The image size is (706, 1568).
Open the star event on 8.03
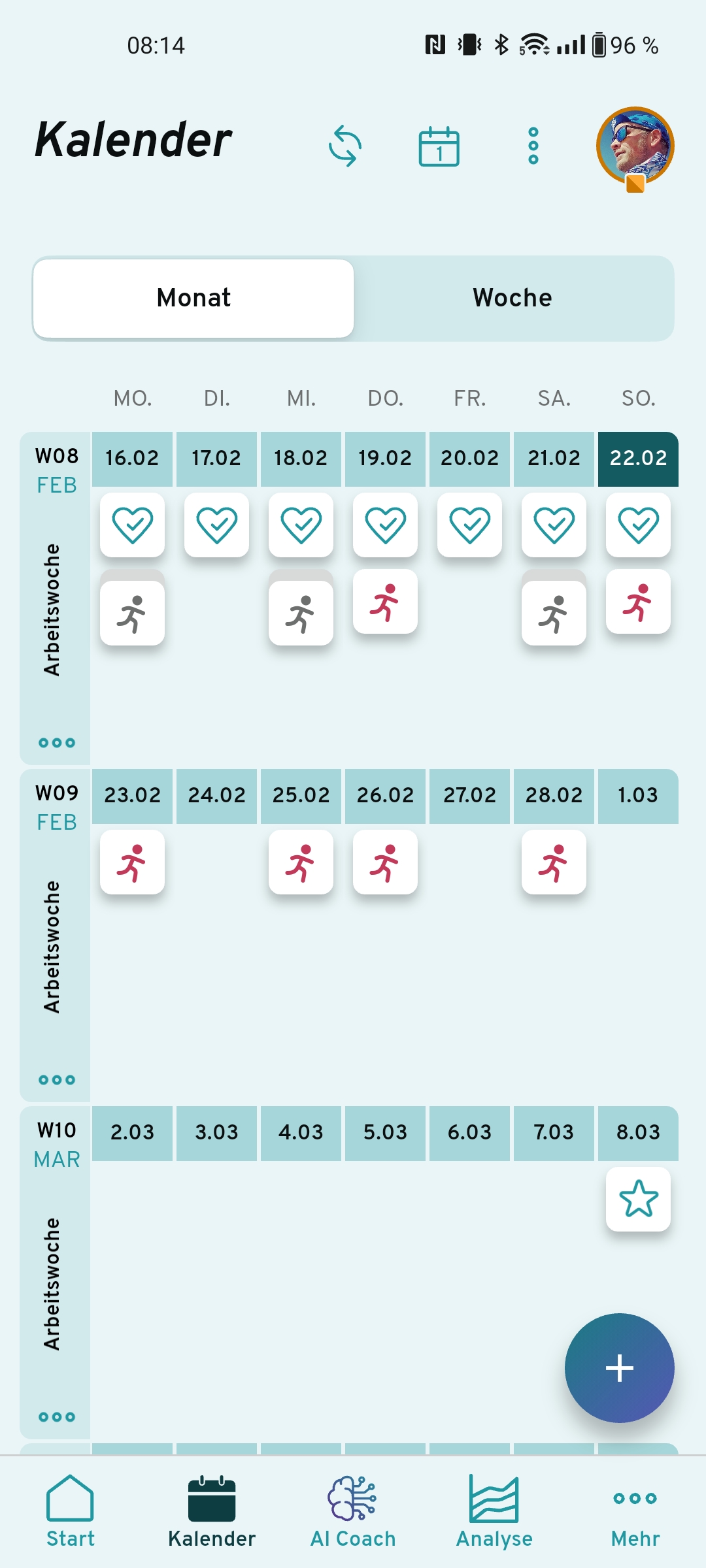(x=638, y=1199)
